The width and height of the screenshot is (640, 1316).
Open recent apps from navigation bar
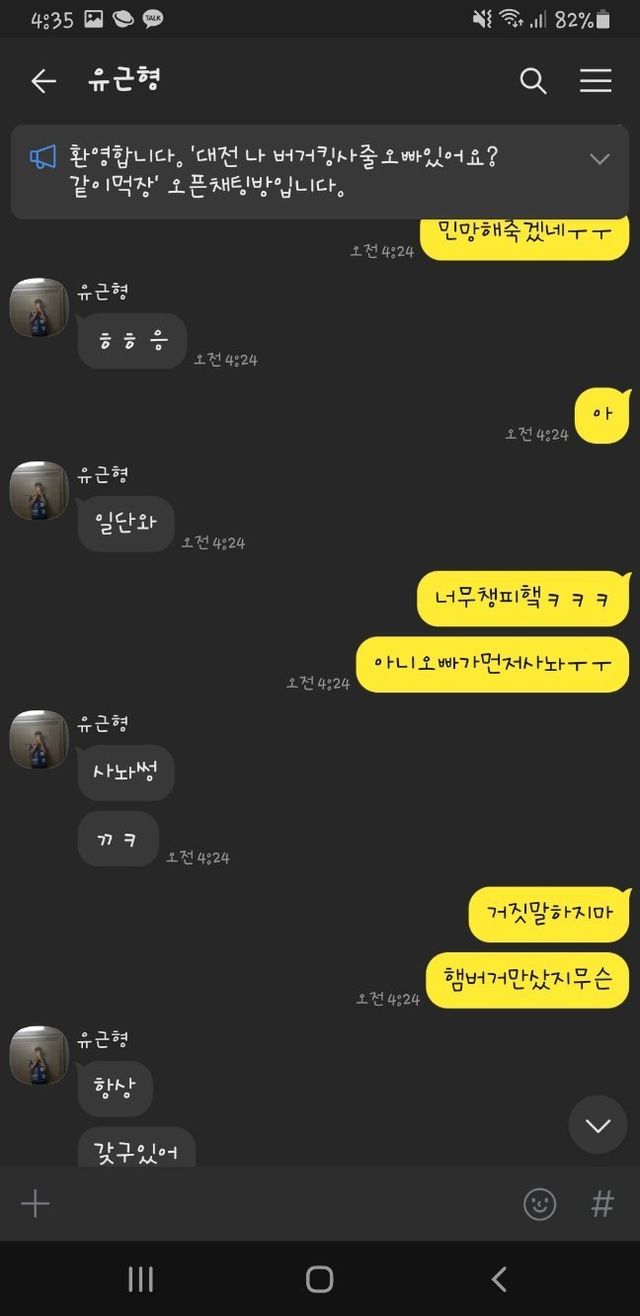coord(141,1278)
